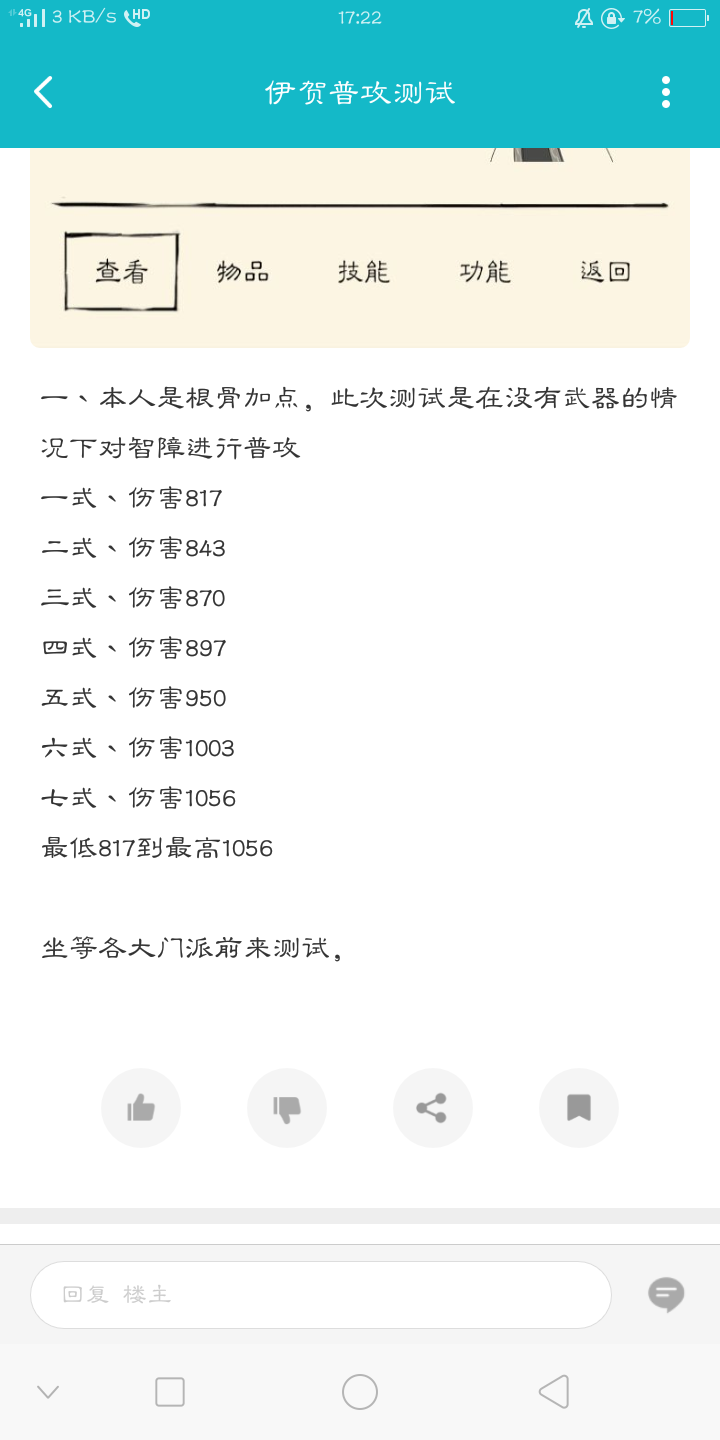Like this post with thumbs up
The image size is (720, 1440).
click(141, 1108)
